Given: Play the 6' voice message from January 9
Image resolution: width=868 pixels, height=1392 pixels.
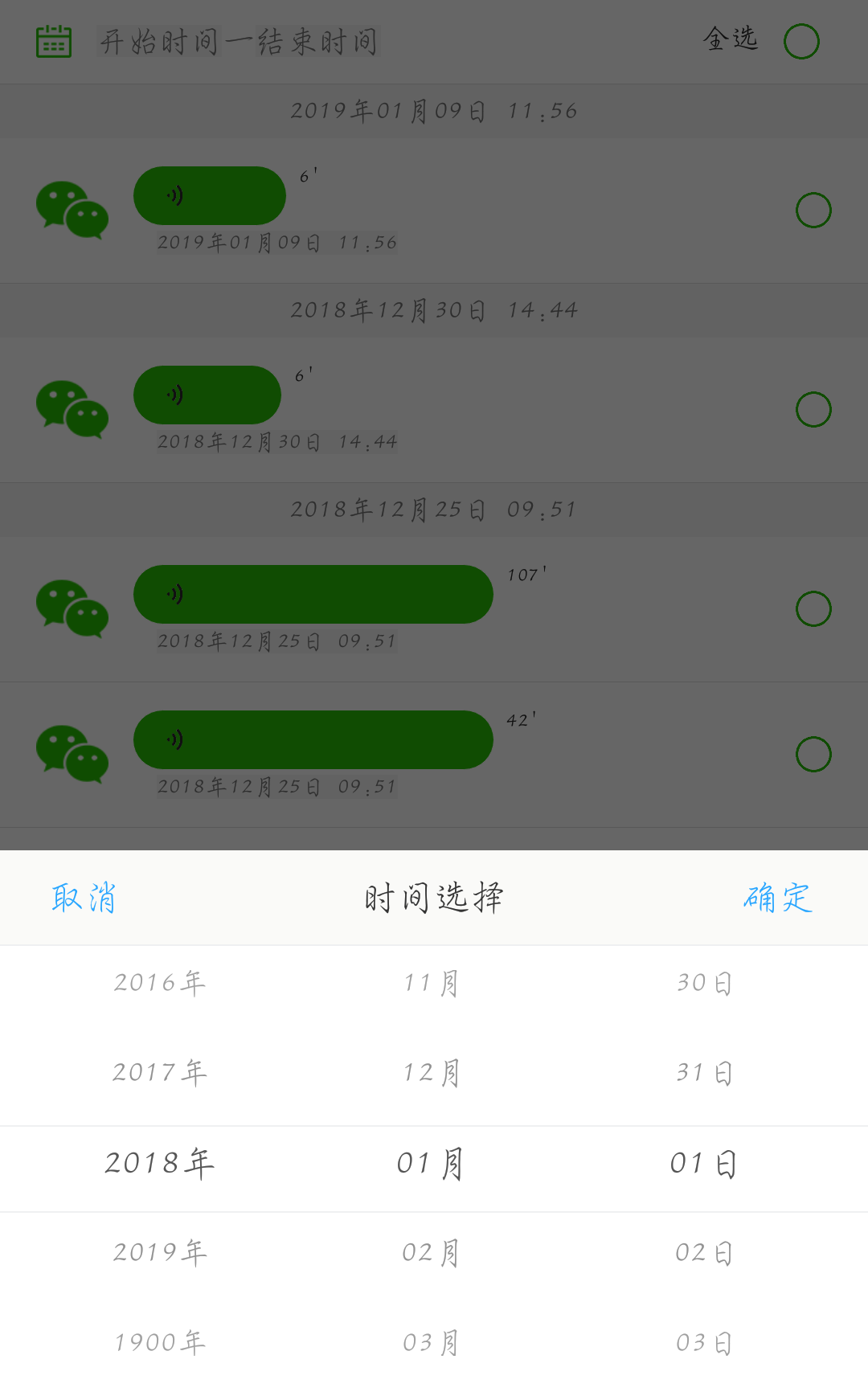Looking at the screenshot, I should click(x=209, y=195).
